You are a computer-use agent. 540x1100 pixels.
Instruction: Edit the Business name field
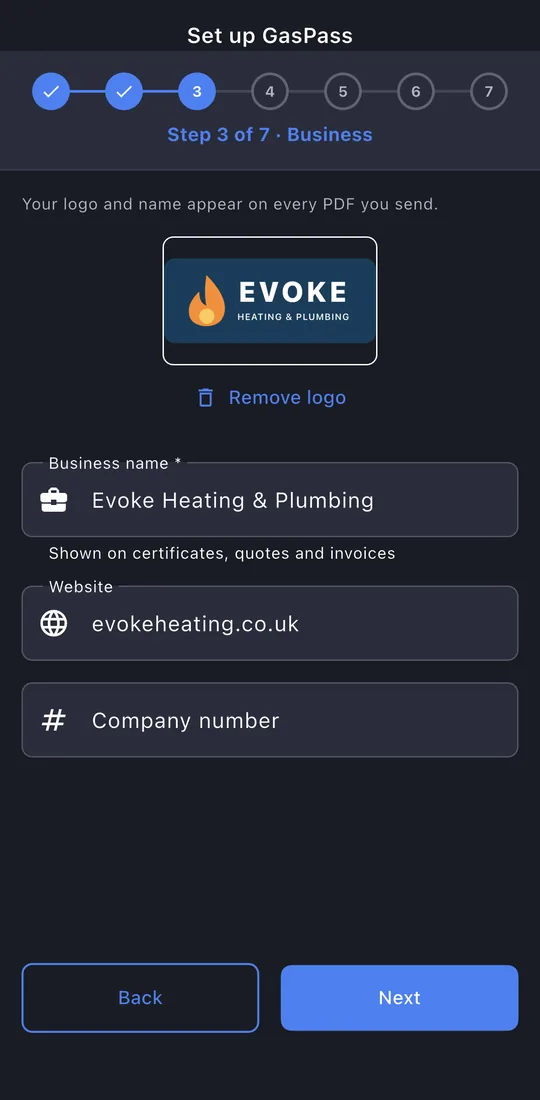[x=270, y=499]
